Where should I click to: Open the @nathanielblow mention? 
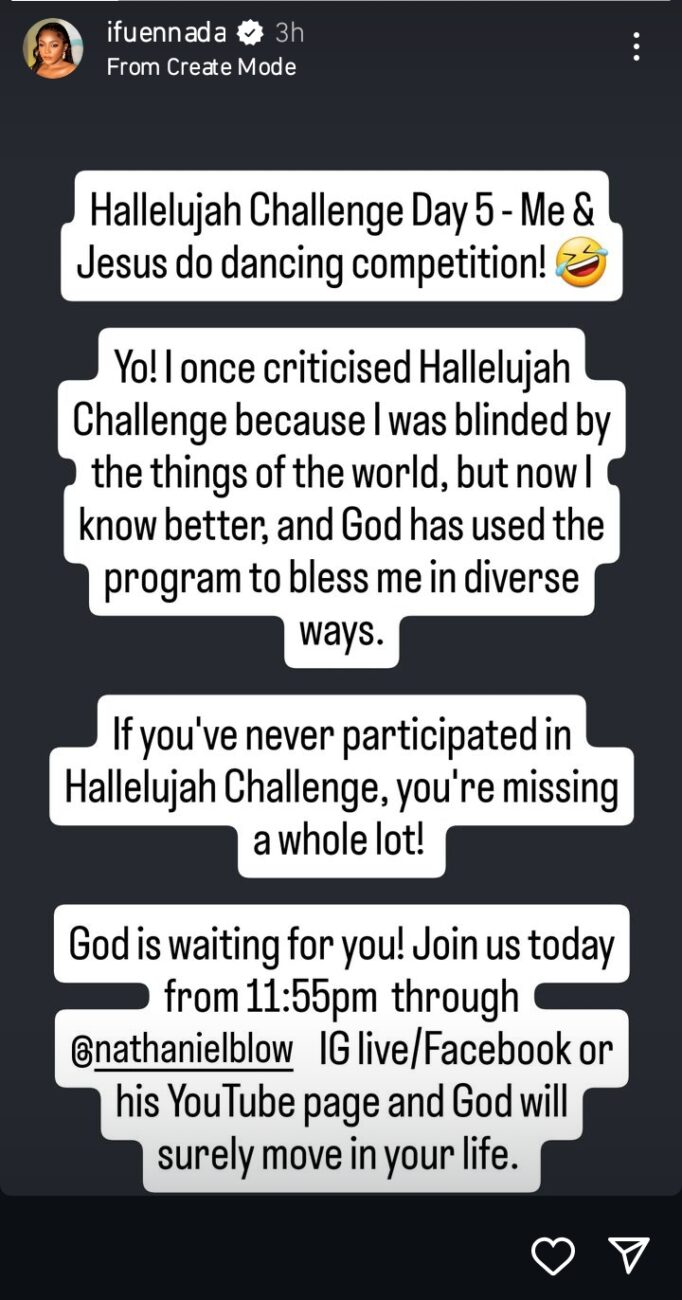[183, 1051]
